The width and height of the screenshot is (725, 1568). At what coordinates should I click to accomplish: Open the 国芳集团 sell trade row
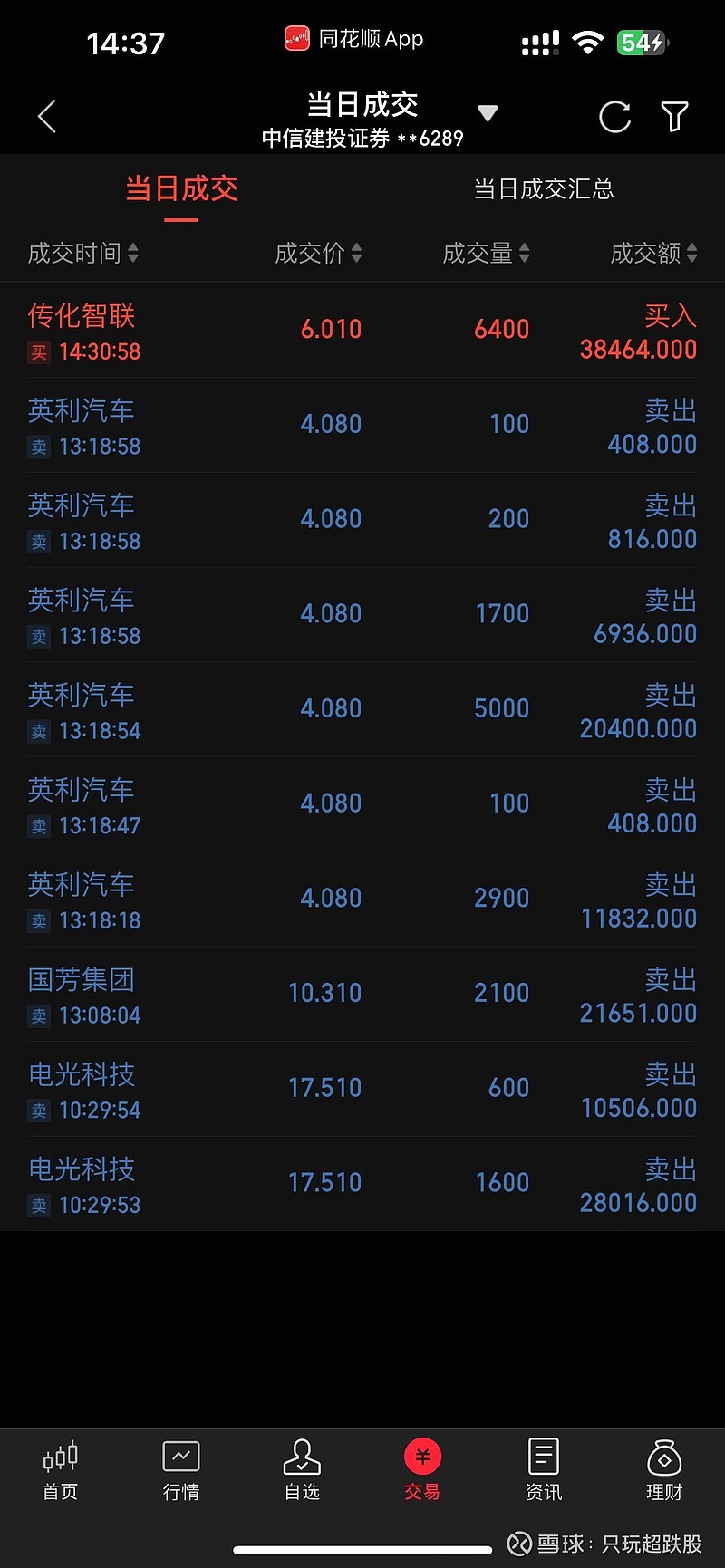[x=362, y=995]
